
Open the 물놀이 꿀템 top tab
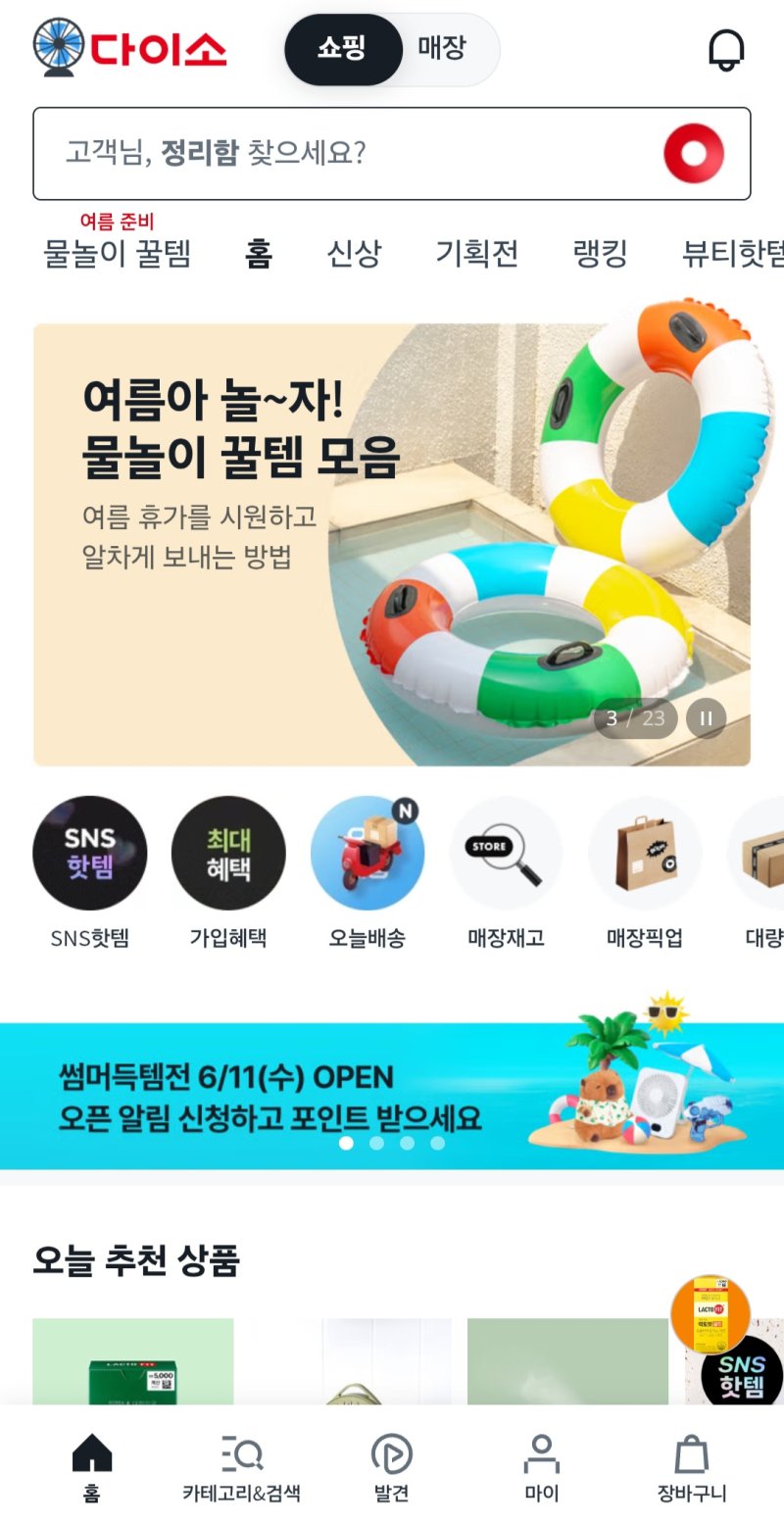pyautogui.click(x=118, y=253)
